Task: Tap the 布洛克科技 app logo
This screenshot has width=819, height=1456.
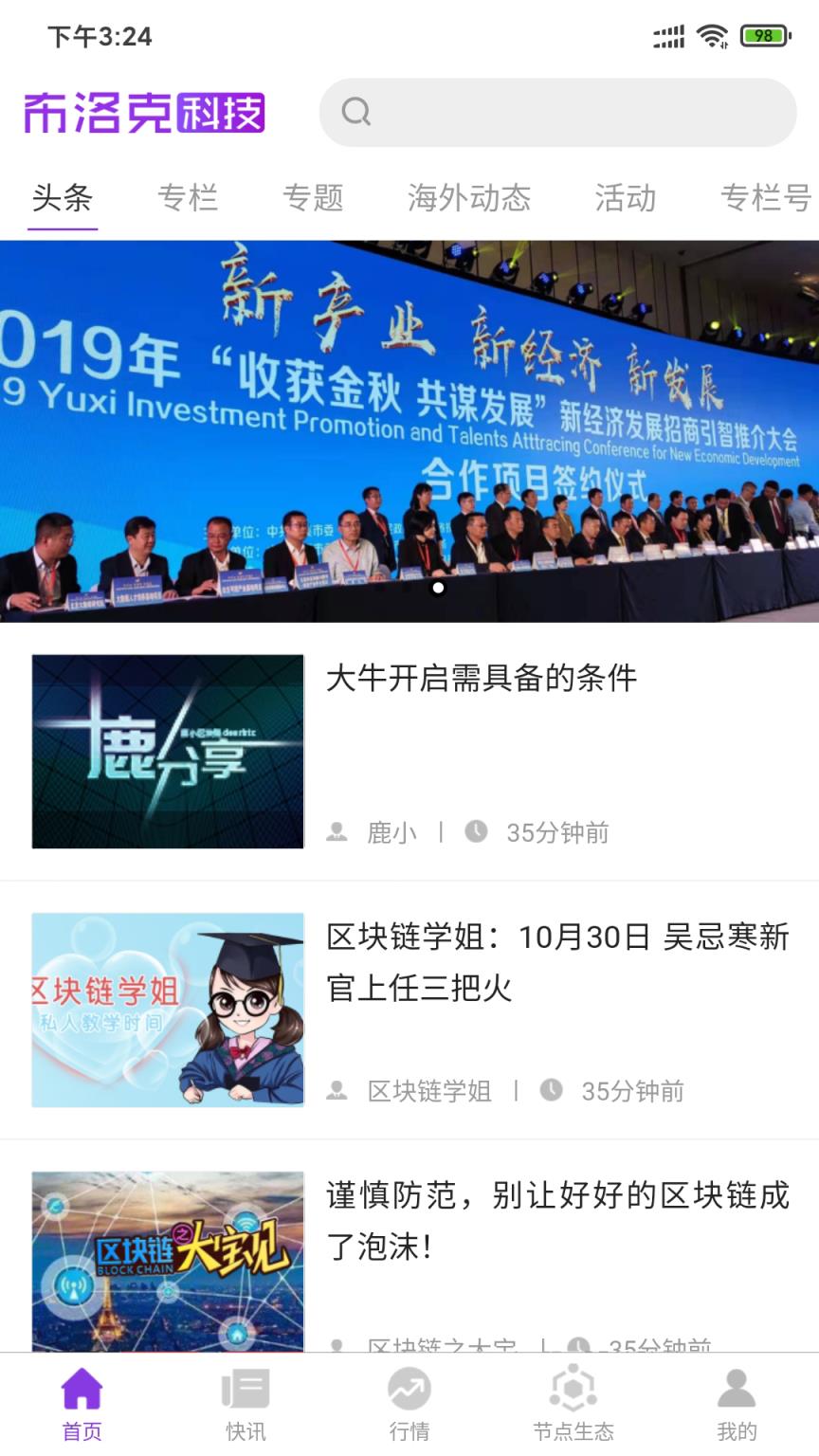Action: pos(142,113)
